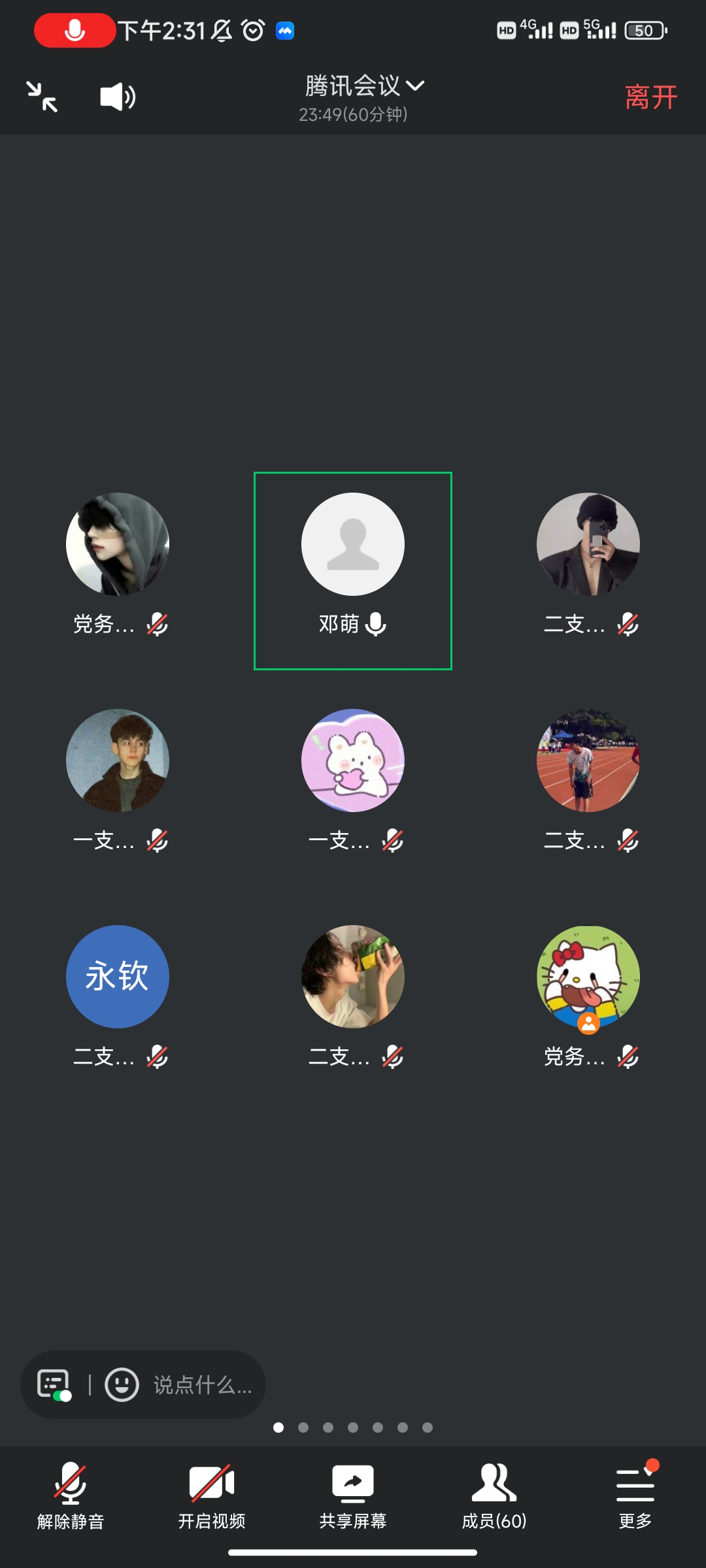Screen dimensions: 706x1568
Task: Unmute microphone with 解除静音
Action: 71,1494
